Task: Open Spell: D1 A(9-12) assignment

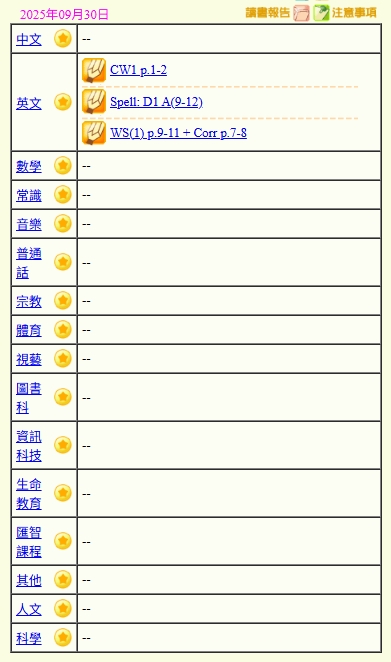Action: point(156,102)
